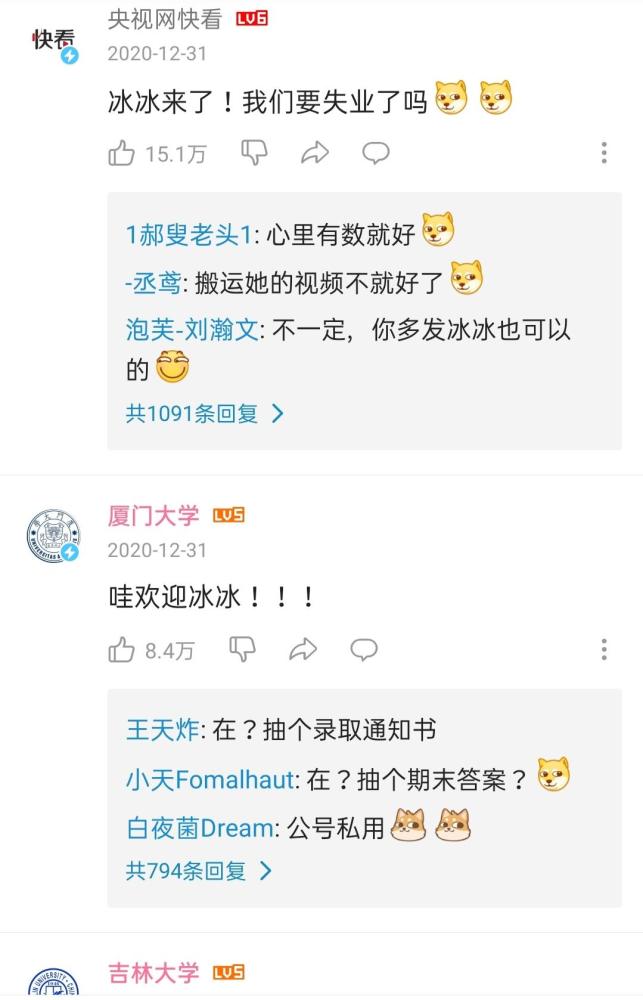Reply to the 央视网快看 comment

click(x=376, y=153)
